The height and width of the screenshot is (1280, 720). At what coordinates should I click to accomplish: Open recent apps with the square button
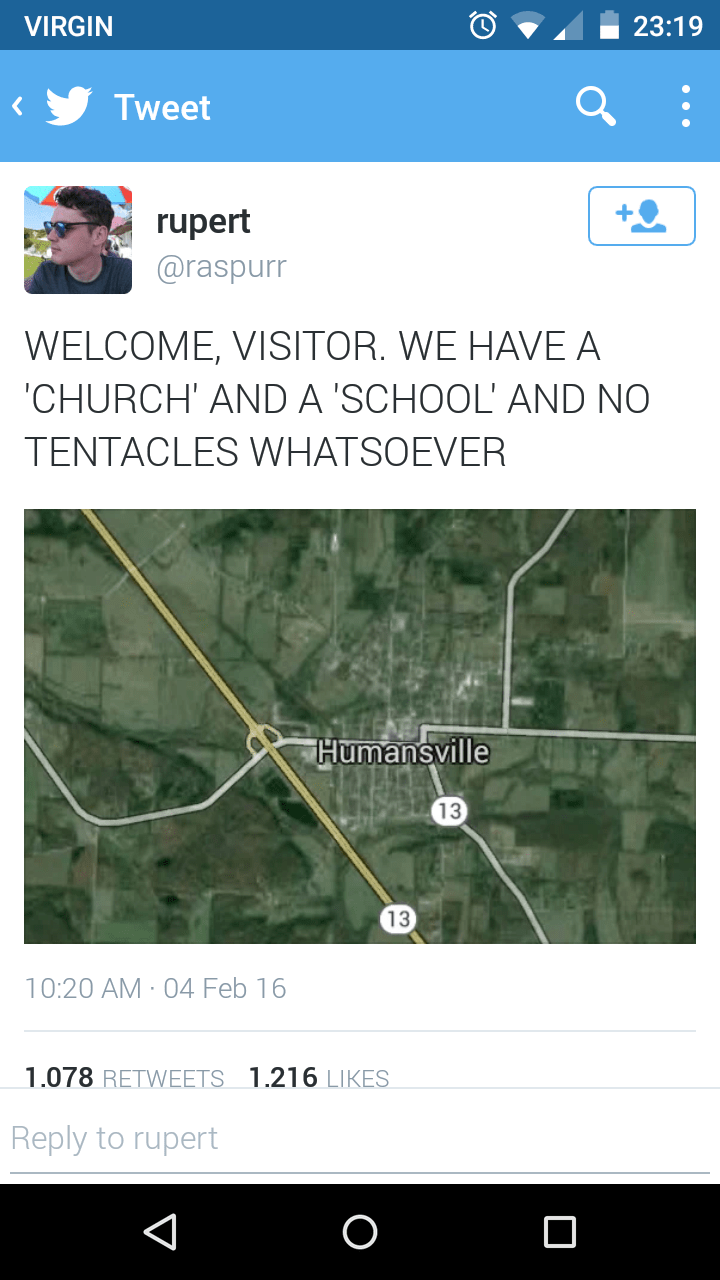[560, 1231]
